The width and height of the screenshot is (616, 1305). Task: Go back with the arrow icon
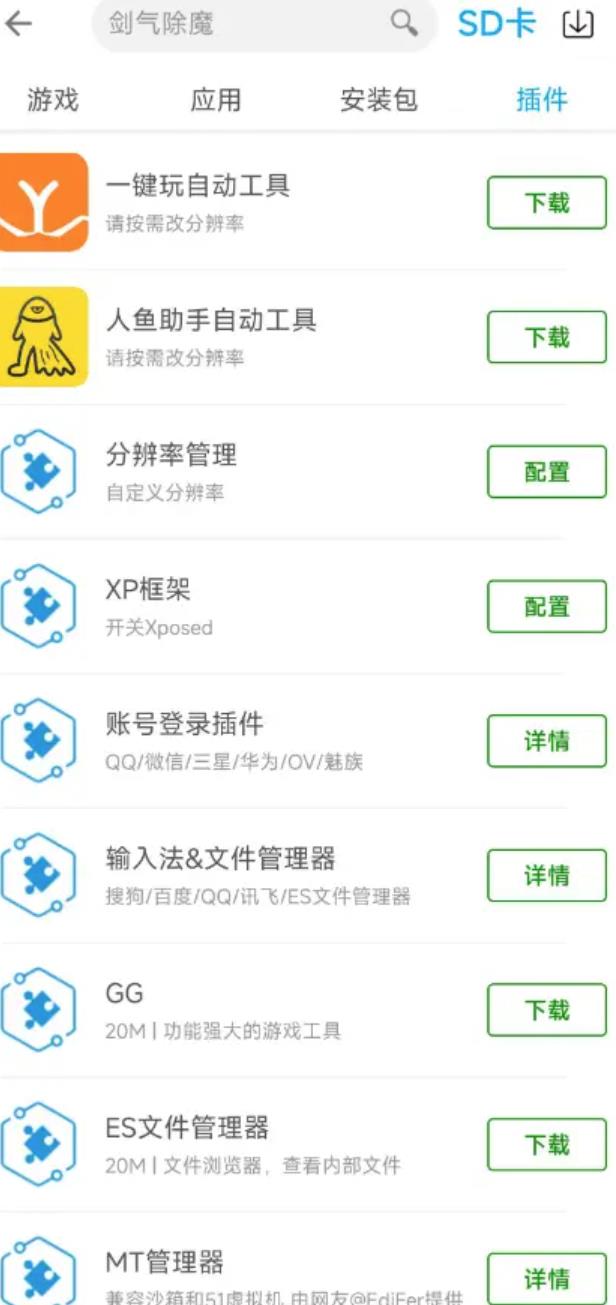point(18,25)
